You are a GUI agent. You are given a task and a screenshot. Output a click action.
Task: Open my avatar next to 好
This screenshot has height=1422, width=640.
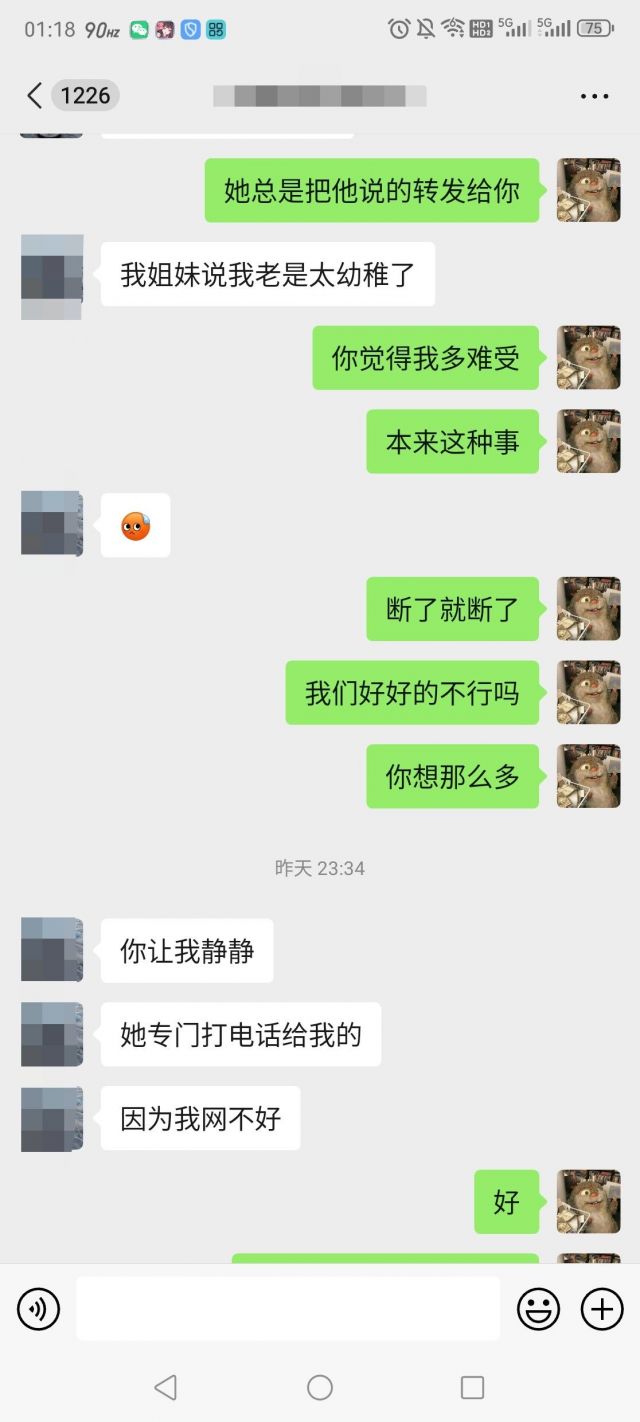click(588, 1201)
